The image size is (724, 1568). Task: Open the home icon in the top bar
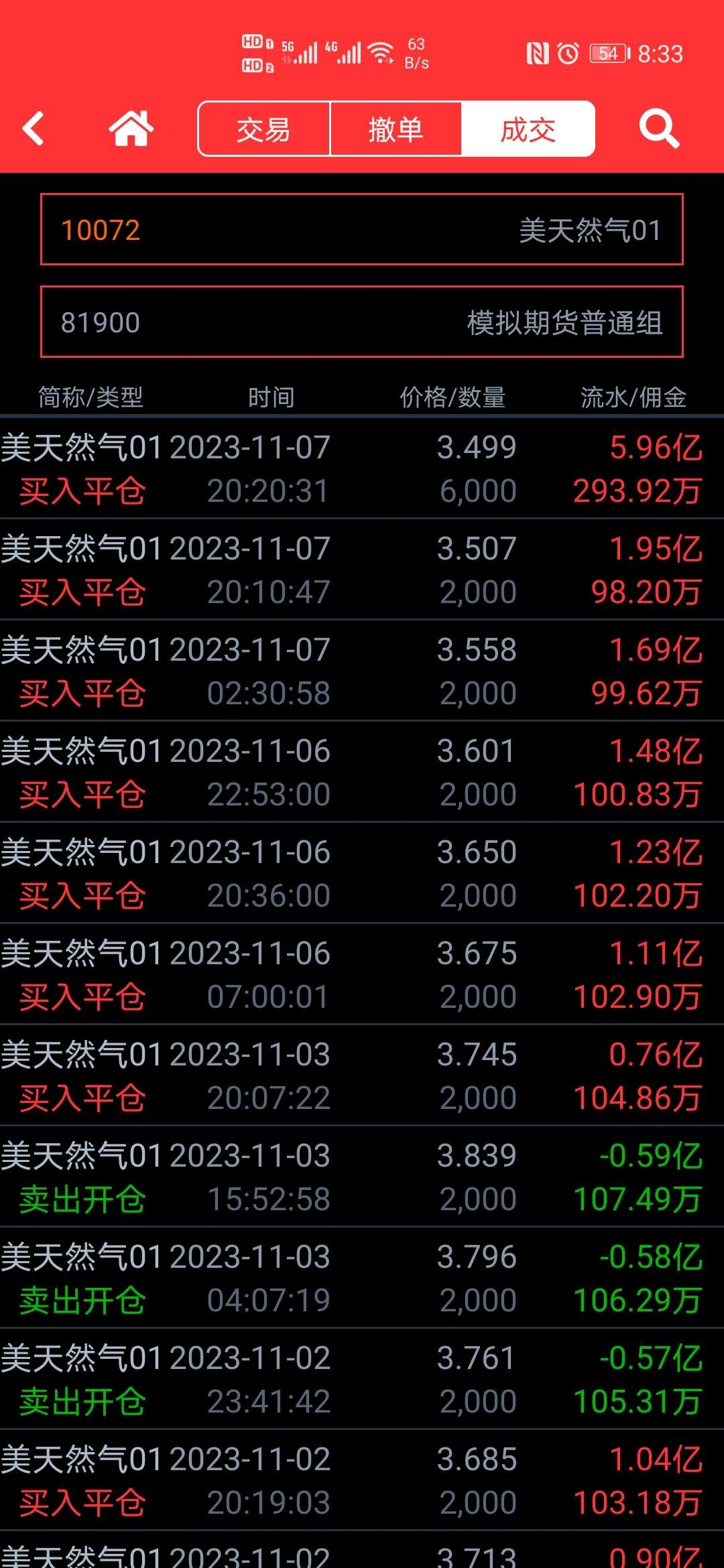tap(131, 128)
